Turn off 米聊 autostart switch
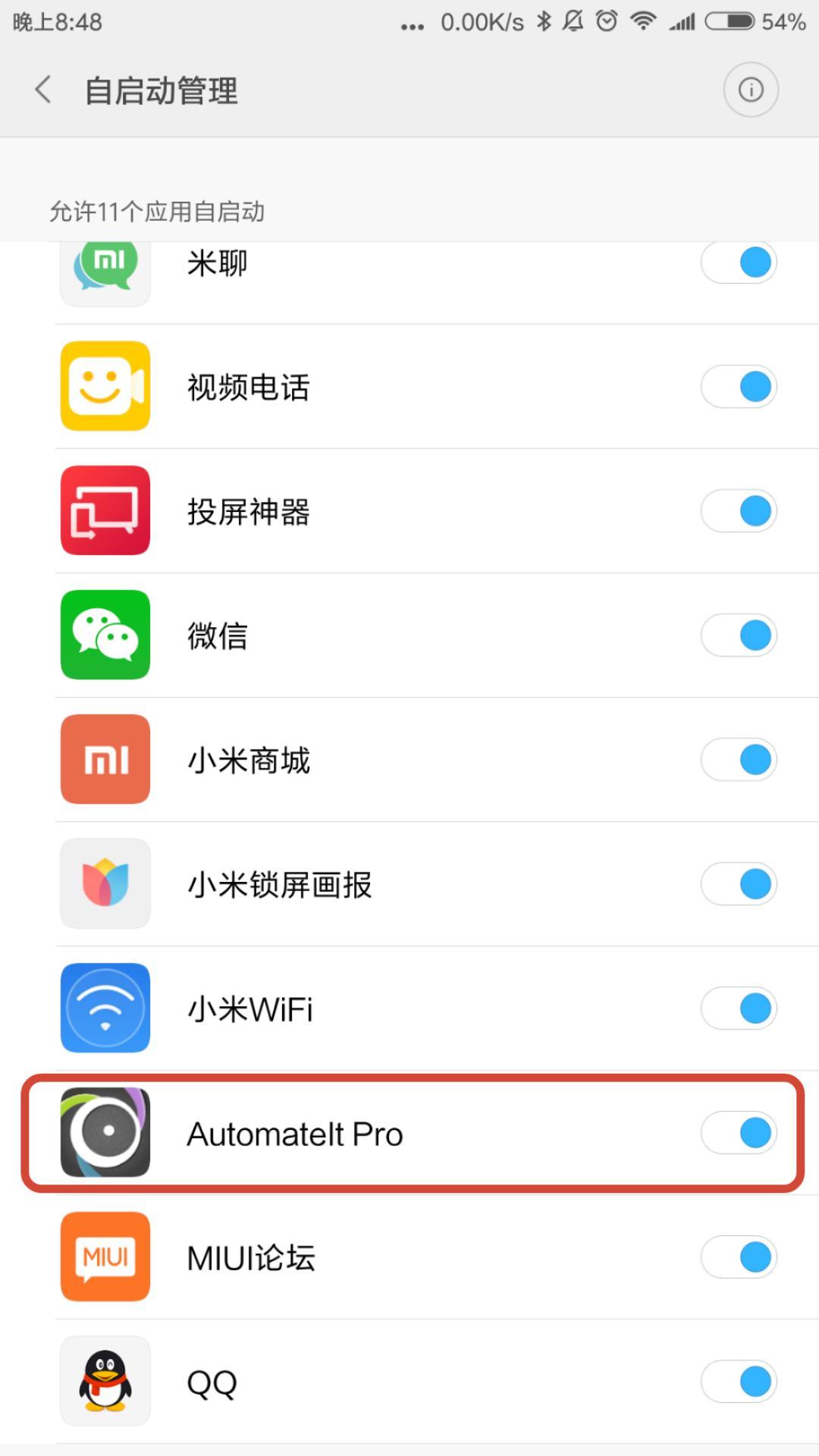 (739, 262)
